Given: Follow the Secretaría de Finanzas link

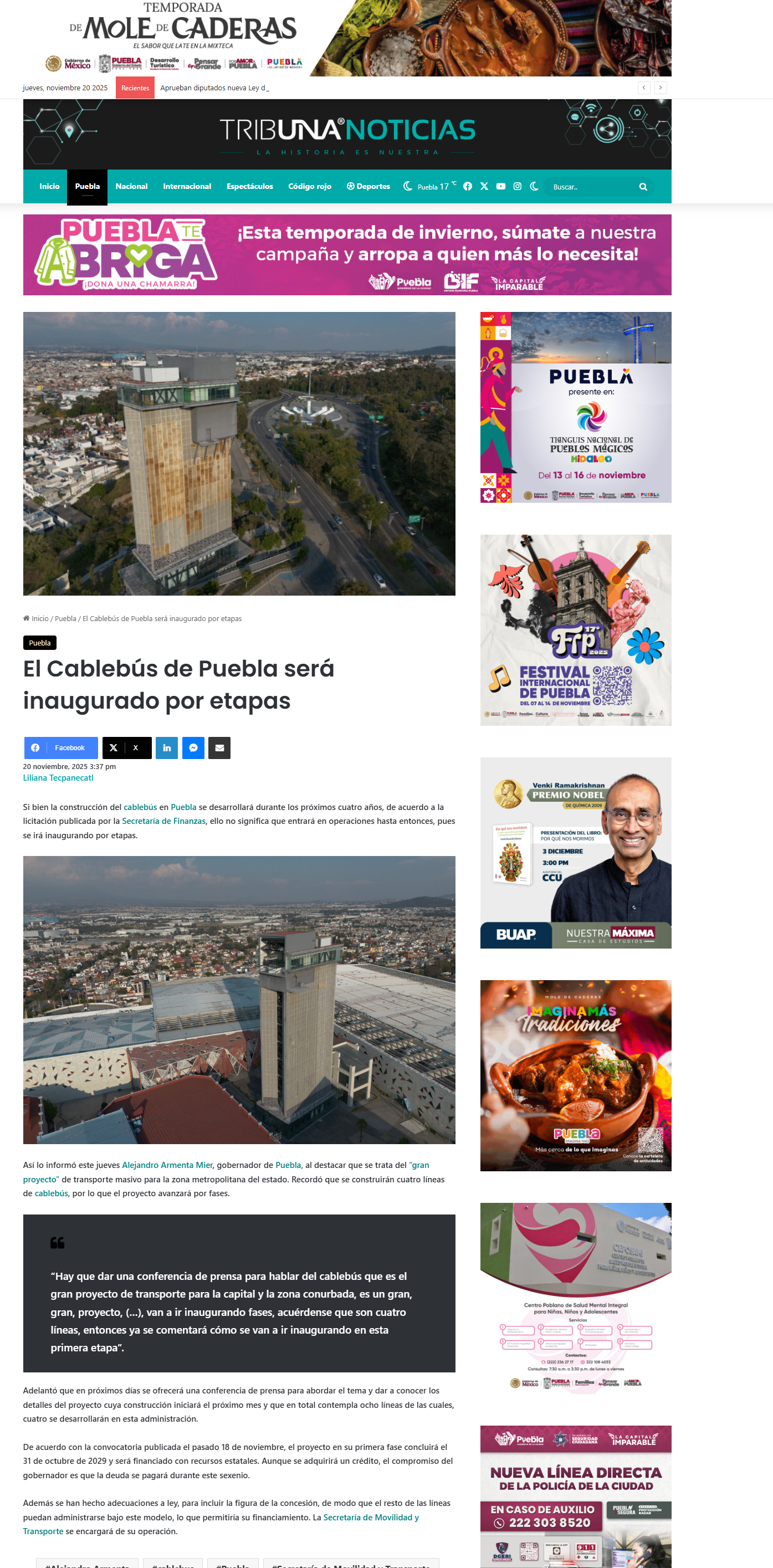Looking at the screenshot, I should 163,821.
